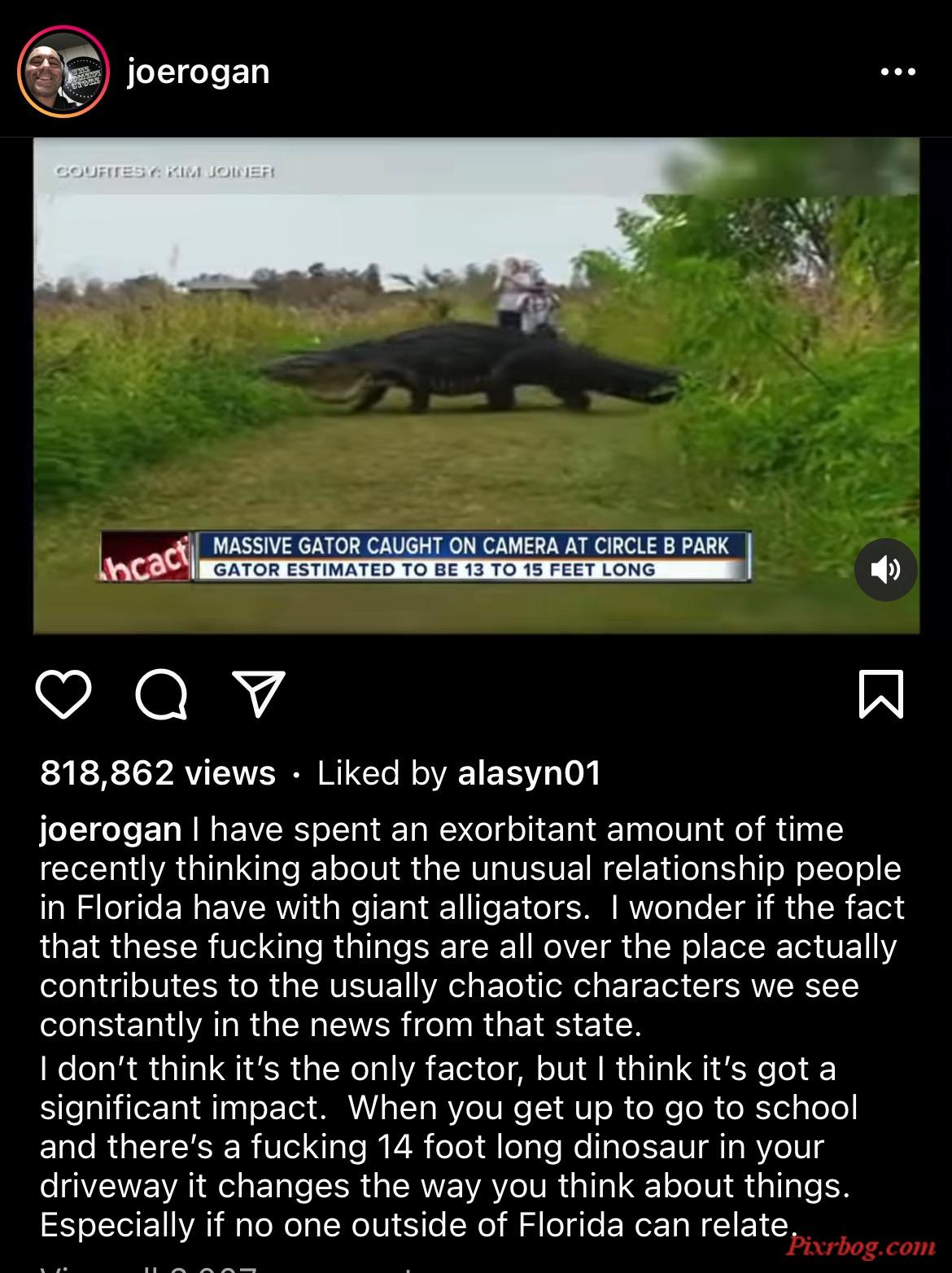This screenshot has width=952, height=1273.
Task: Open the comments on this post
Action: (x=161, y=694)
